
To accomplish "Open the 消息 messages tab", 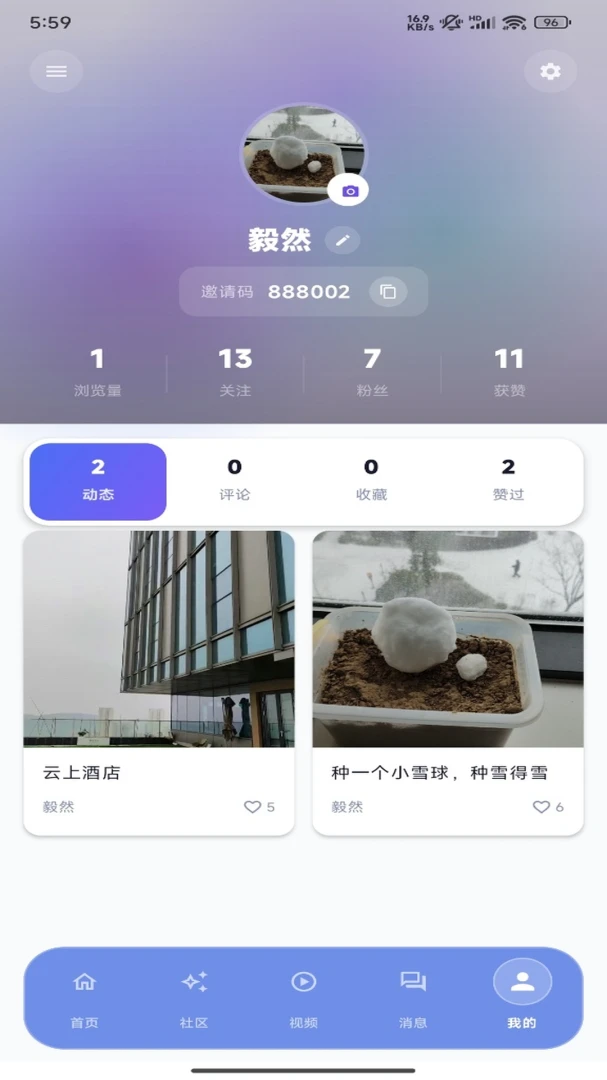I will click(x=413, y=998).
